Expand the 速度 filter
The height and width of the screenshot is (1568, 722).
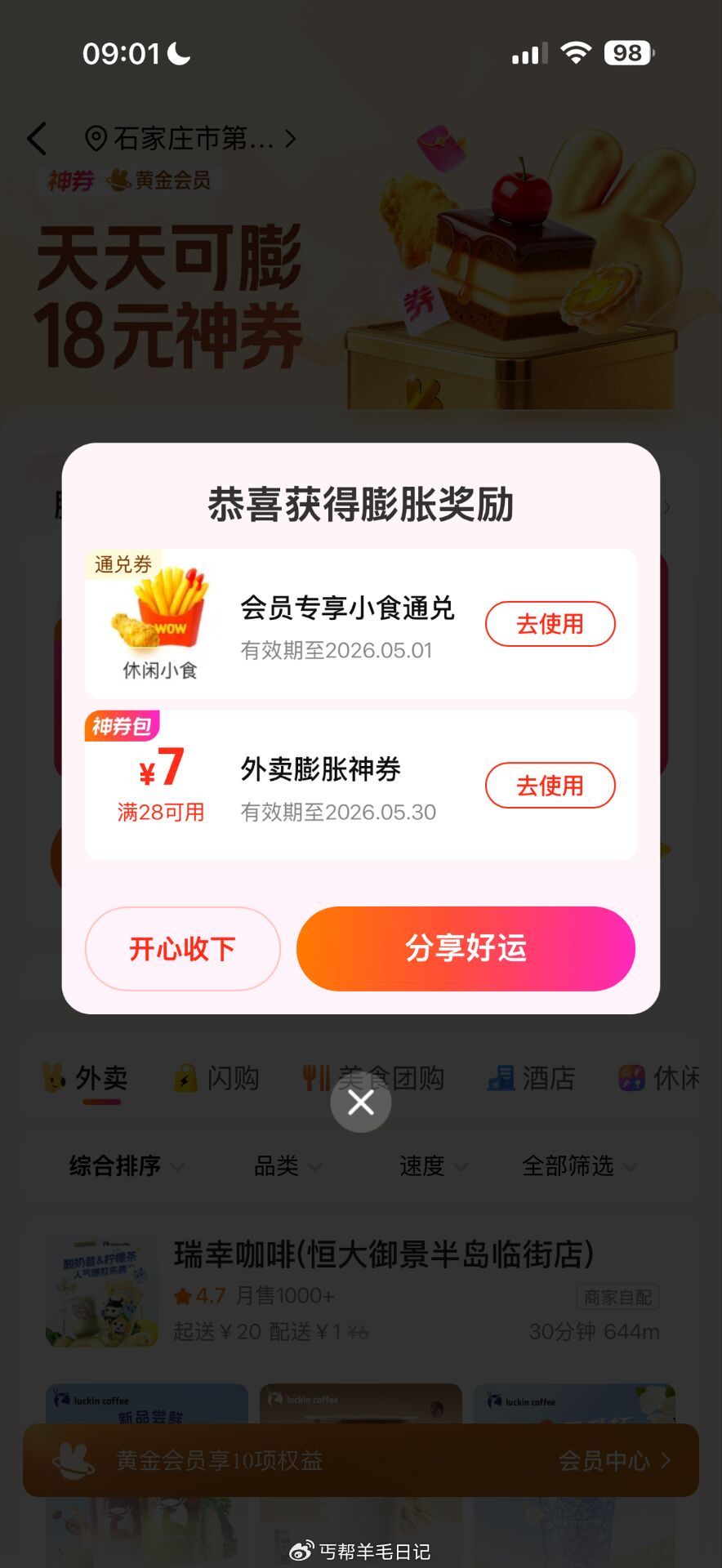(x=432, y=1166)
